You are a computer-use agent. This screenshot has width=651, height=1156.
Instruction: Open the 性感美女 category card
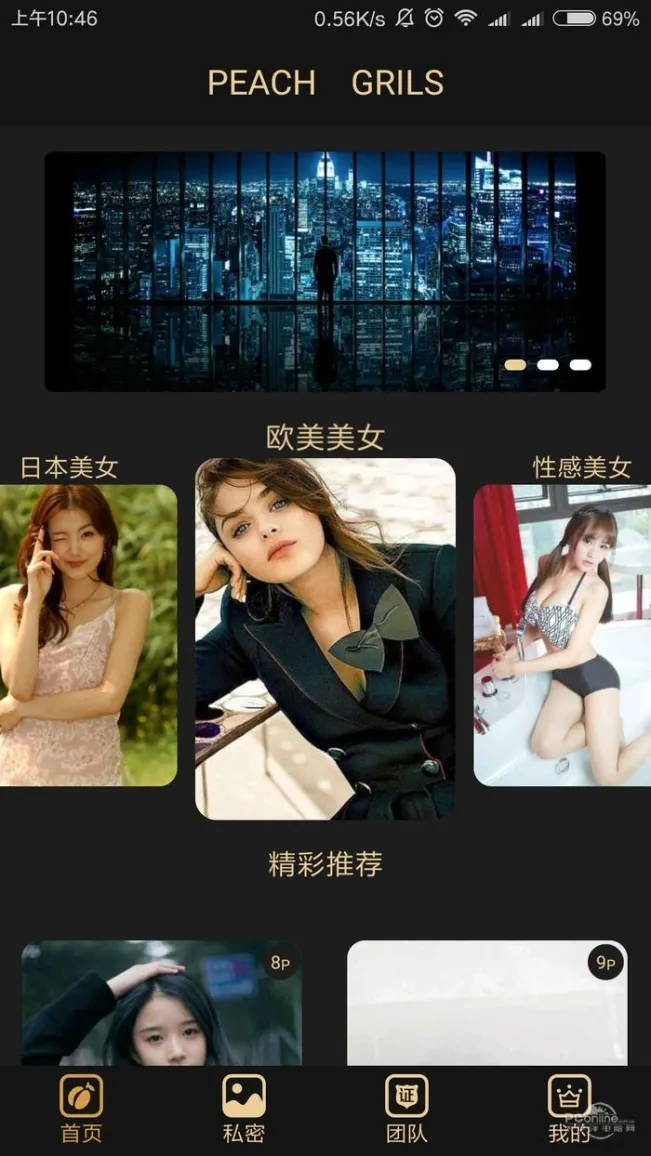coord(563,635)
